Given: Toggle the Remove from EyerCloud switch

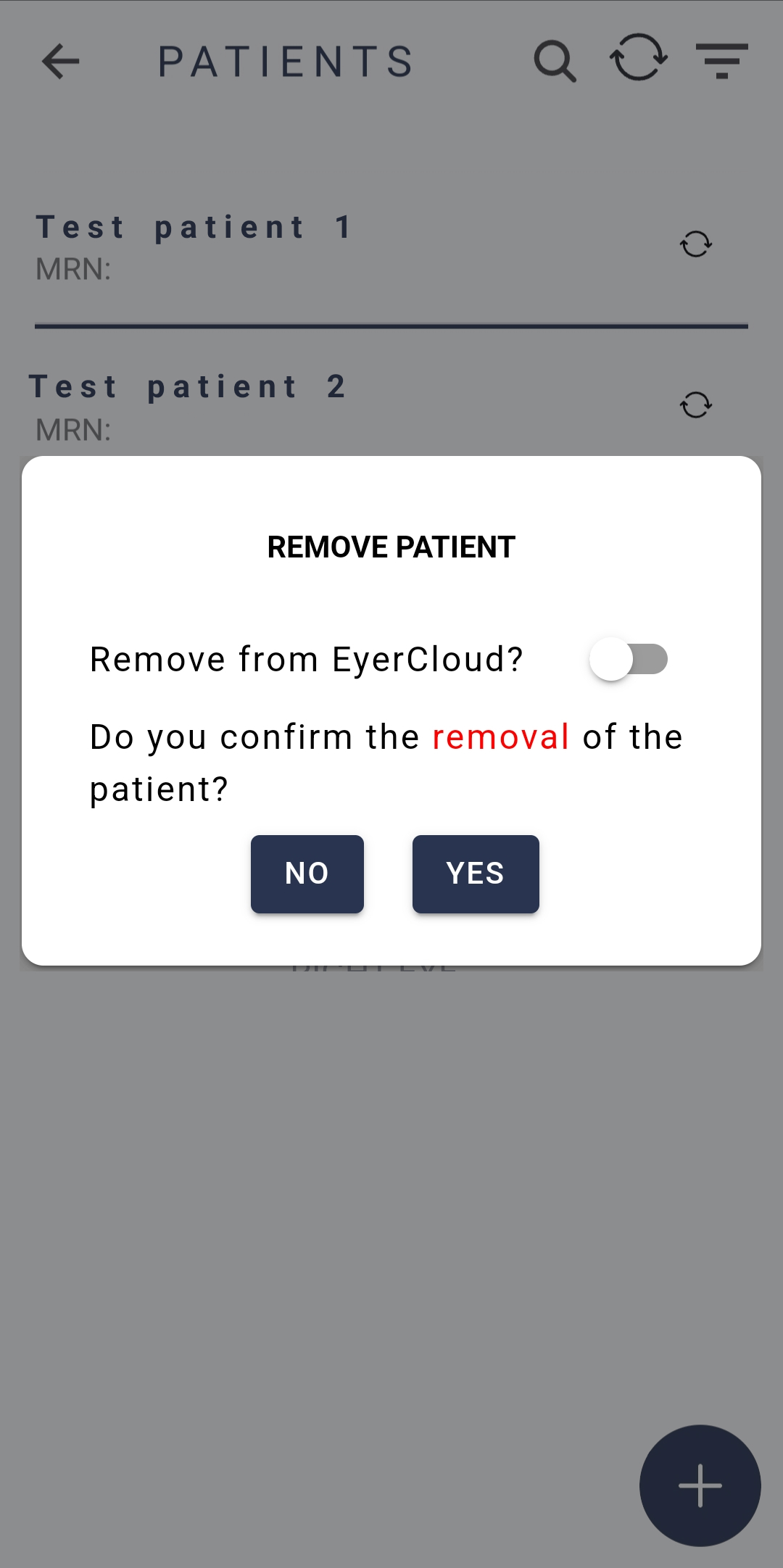Looking at the screenshot, I should tap(629, 659).
